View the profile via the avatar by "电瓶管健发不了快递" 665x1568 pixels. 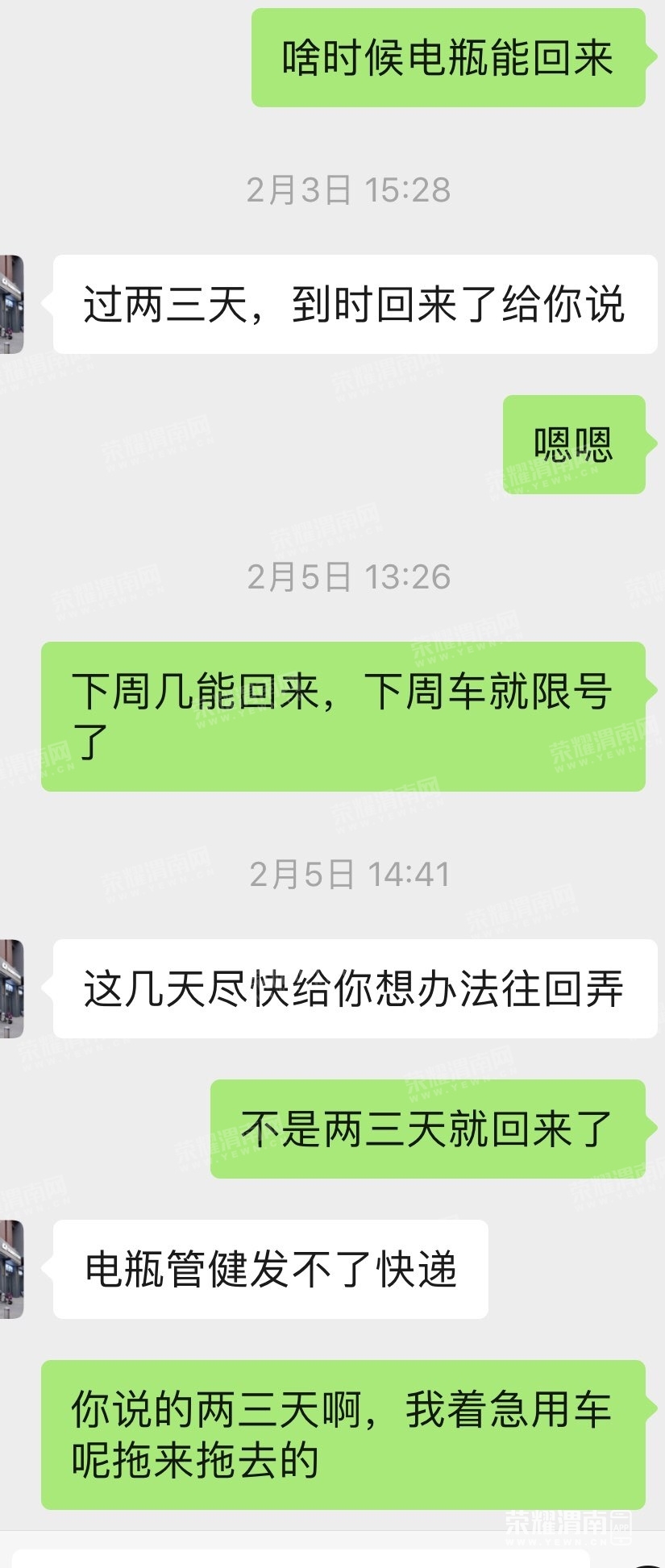[x=11, y=1269]
